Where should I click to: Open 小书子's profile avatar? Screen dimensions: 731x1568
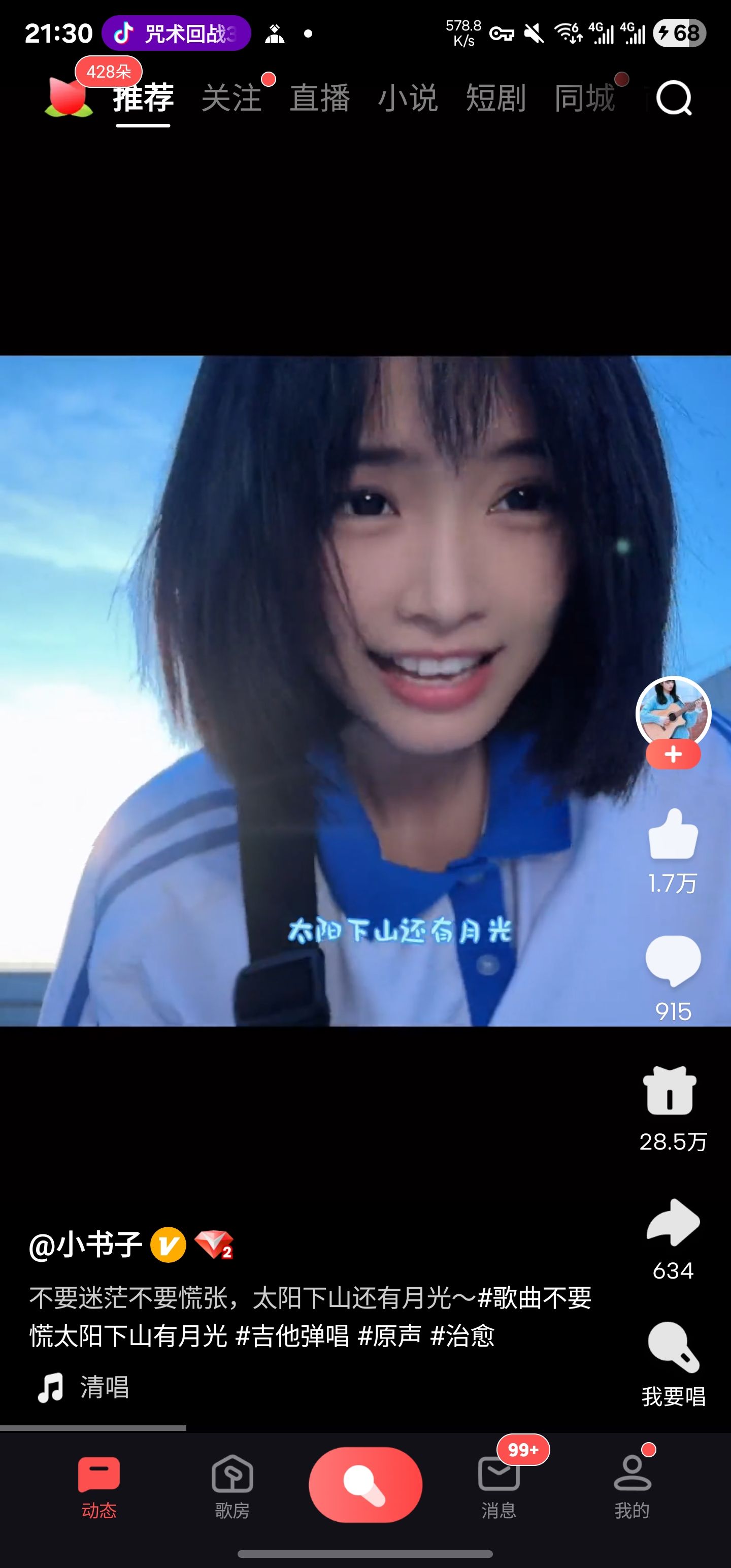coord(673,713)
